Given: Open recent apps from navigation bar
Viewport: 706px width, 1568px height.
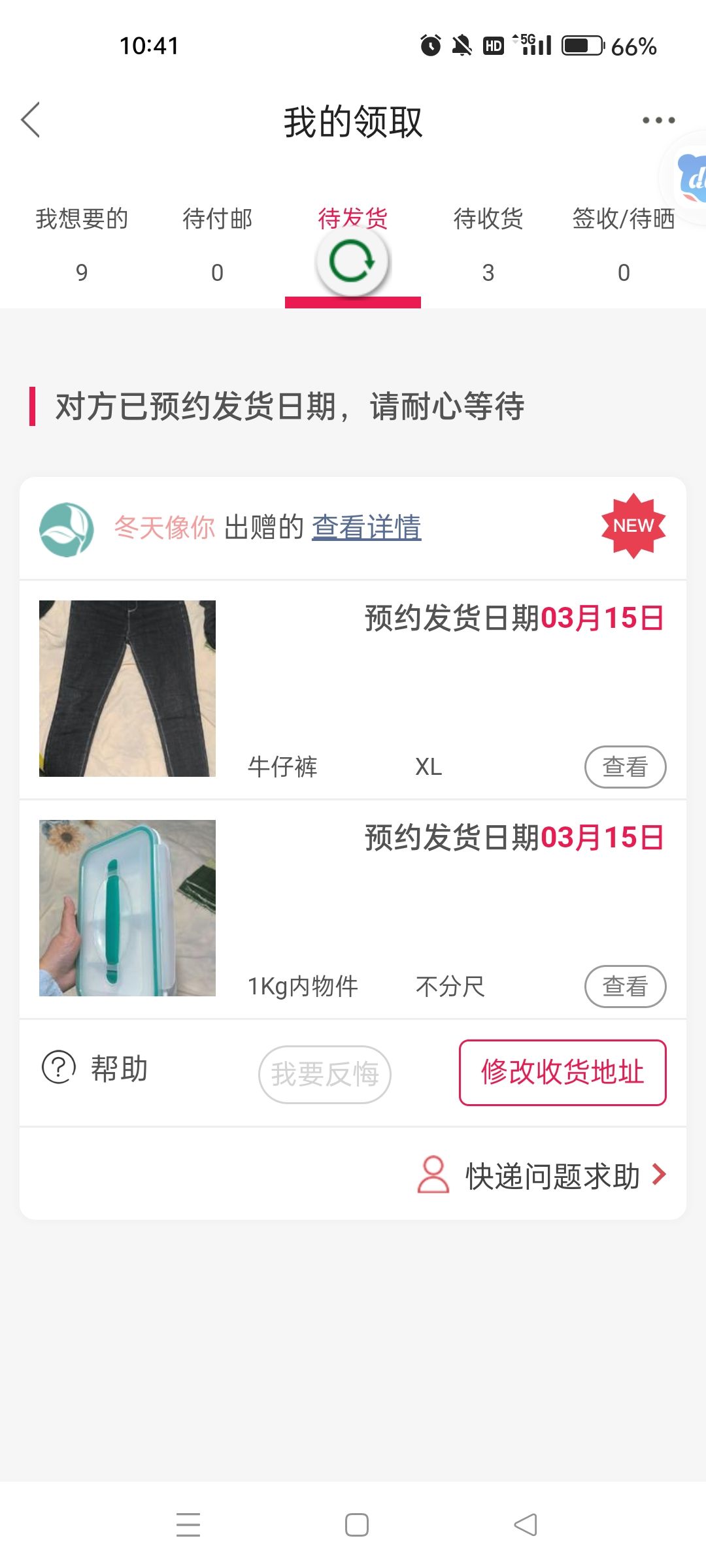Looking at the screenshot, I should pos(188,1525).
